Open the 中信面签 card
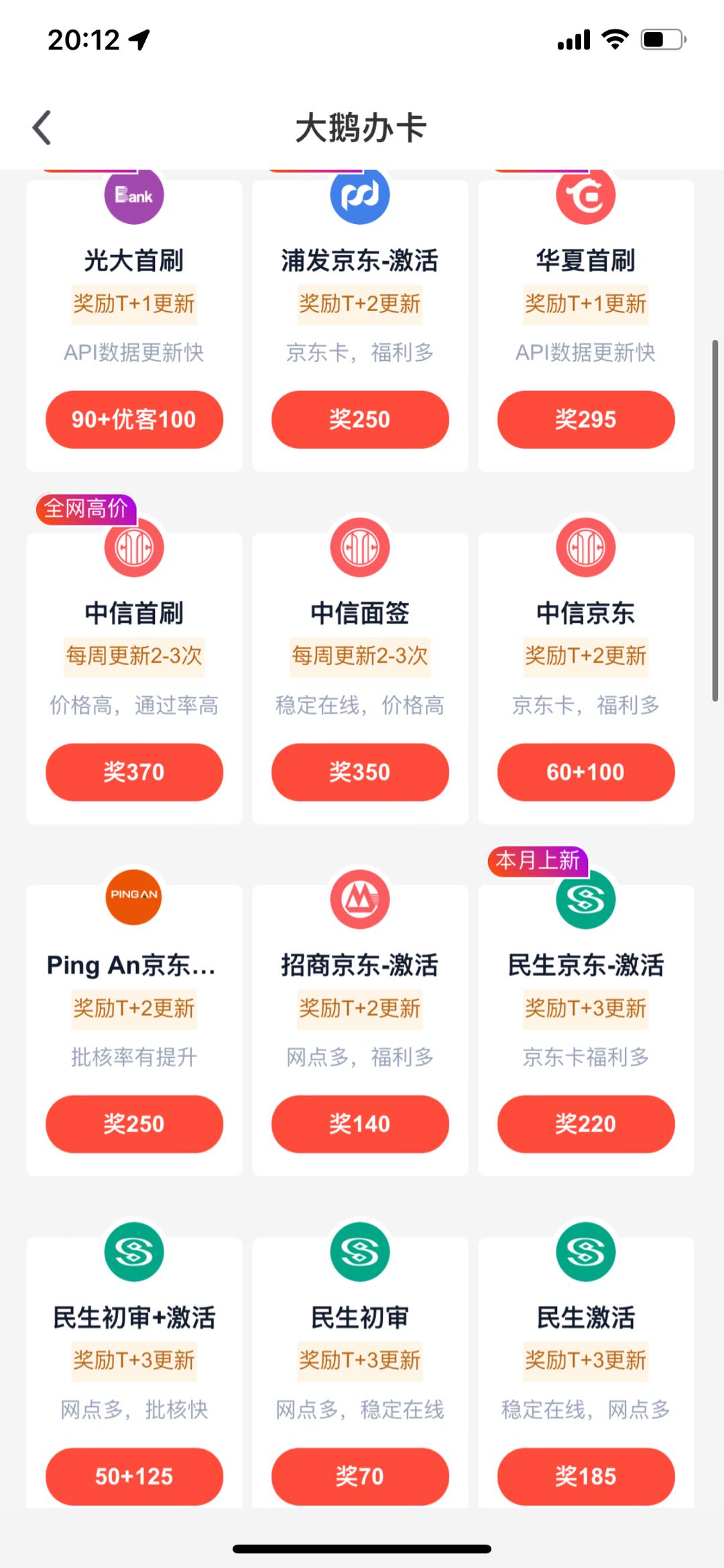The image size is (724, 1568). click(360, 677)
